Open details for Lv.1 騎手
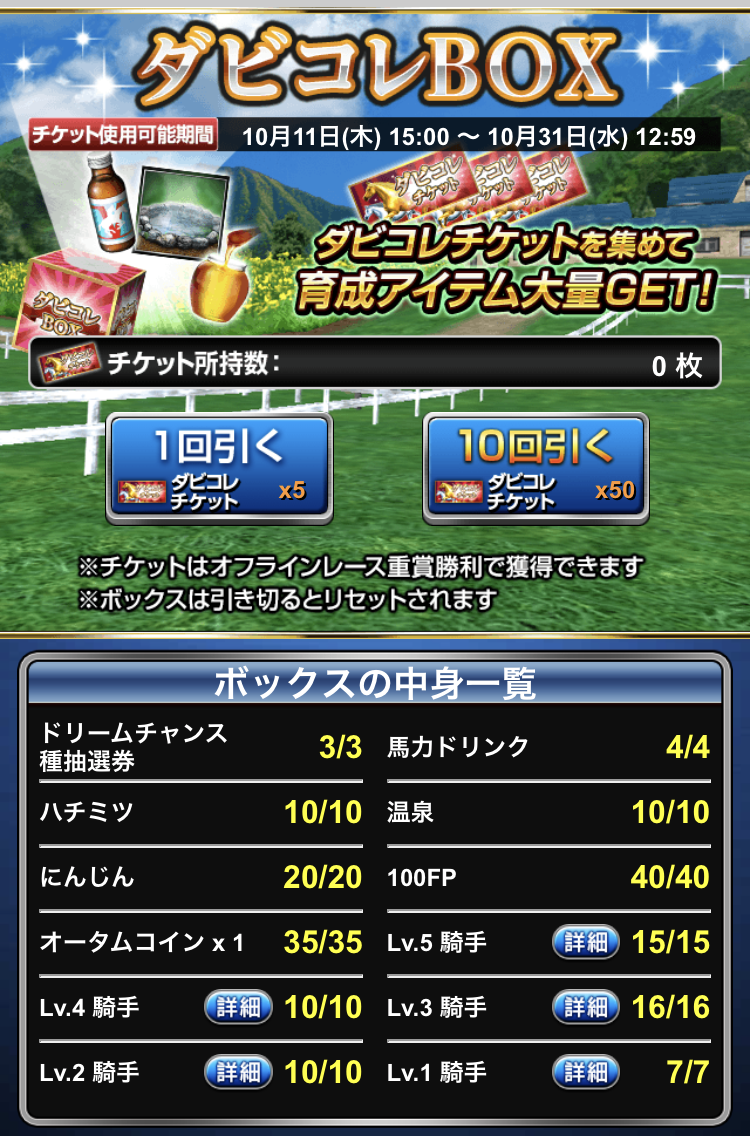 [x=585, y=1073]
